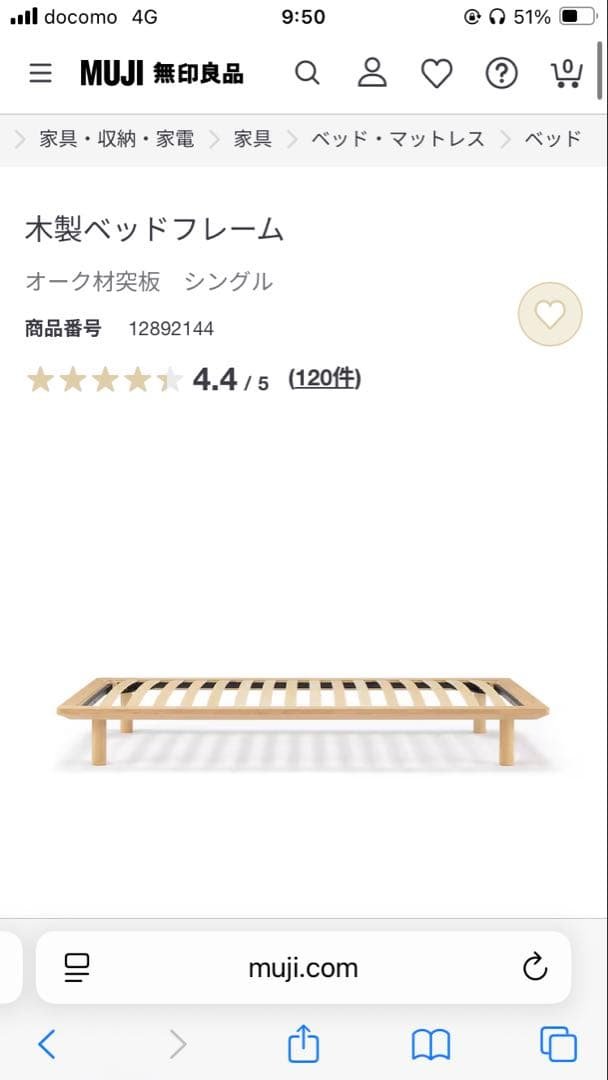The height and width of the screenshot is (1080, 608).
Task: Go back to previous page in Safari
Action: click(x=46, y=1045)
